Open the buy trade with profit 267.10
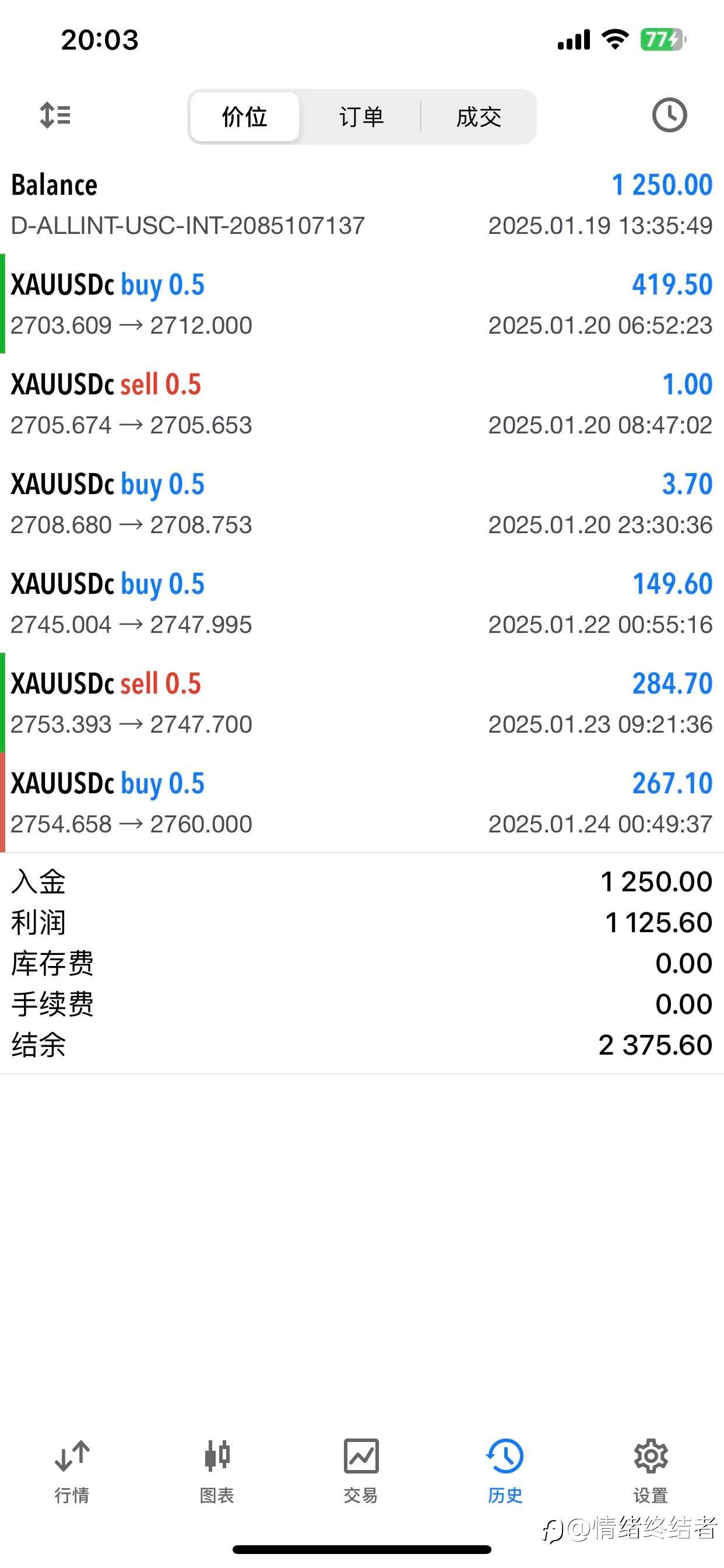Viewport: 724px width, 1568px height. pyautogui.click(x=362, y=803)
